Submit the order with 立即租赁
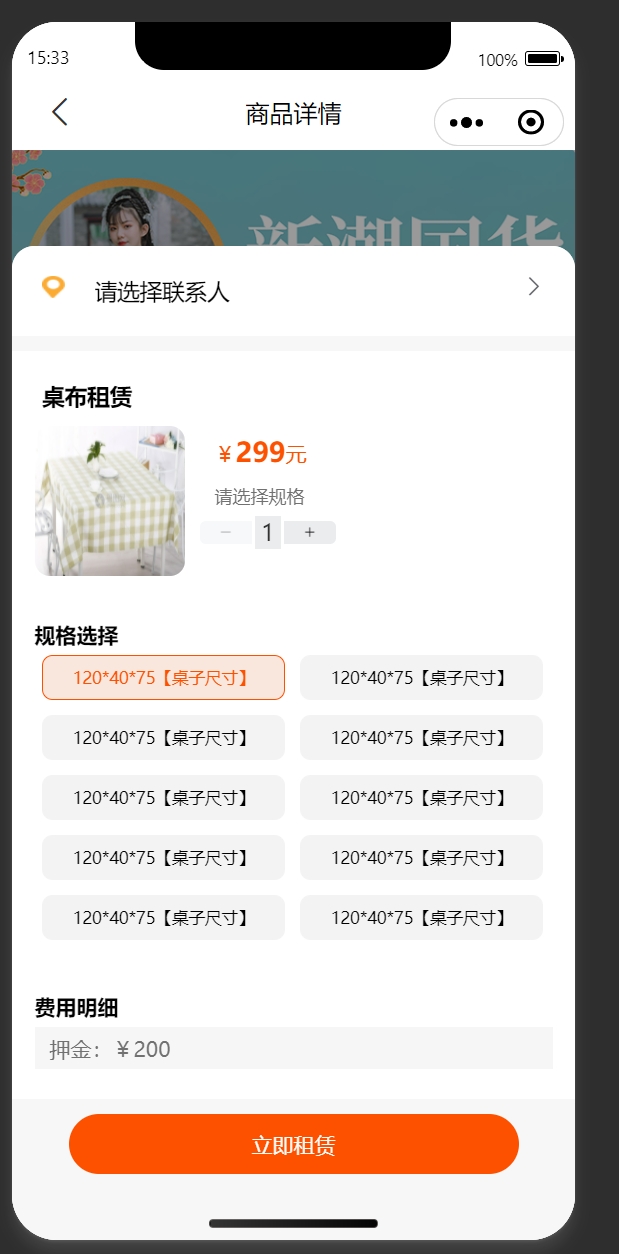 [x=293, y=1144]
